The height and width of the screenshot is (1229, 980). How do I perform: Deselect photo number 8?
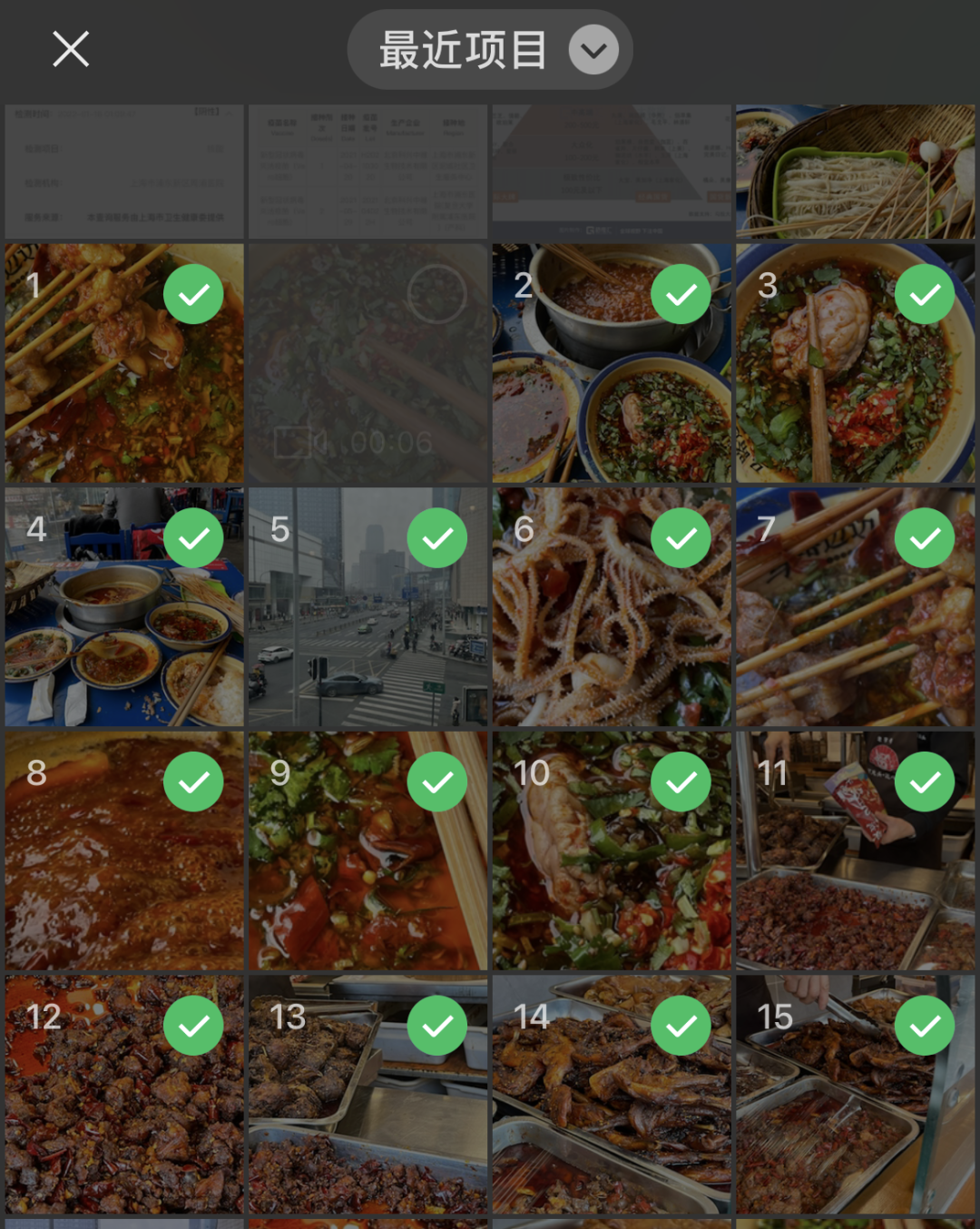pyautogui.click(x=193, y=782)
